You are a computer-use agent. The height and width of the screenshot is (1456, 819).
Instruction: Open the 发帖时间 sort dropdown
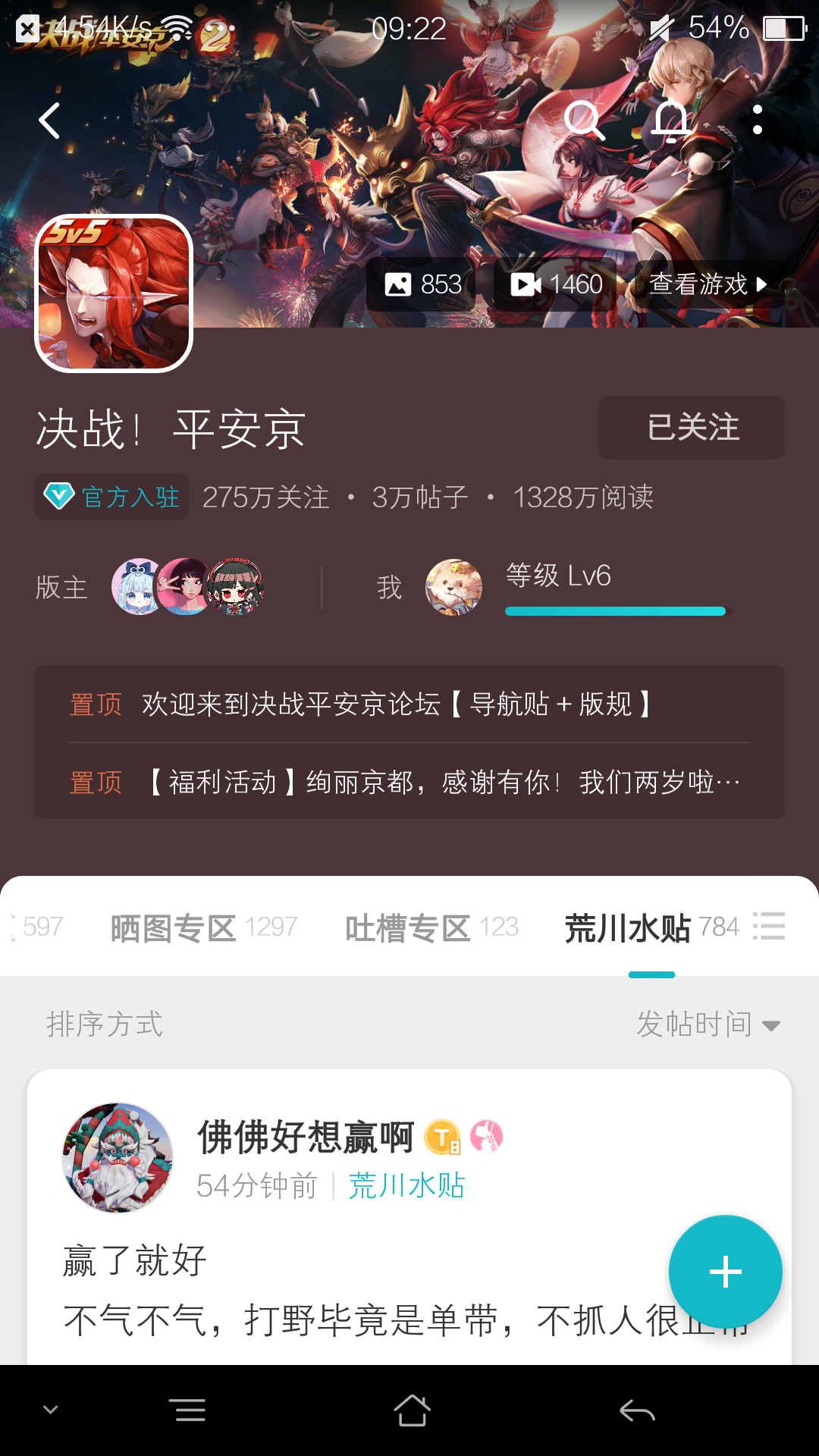pyautogui.click(x=705, y=1024)
